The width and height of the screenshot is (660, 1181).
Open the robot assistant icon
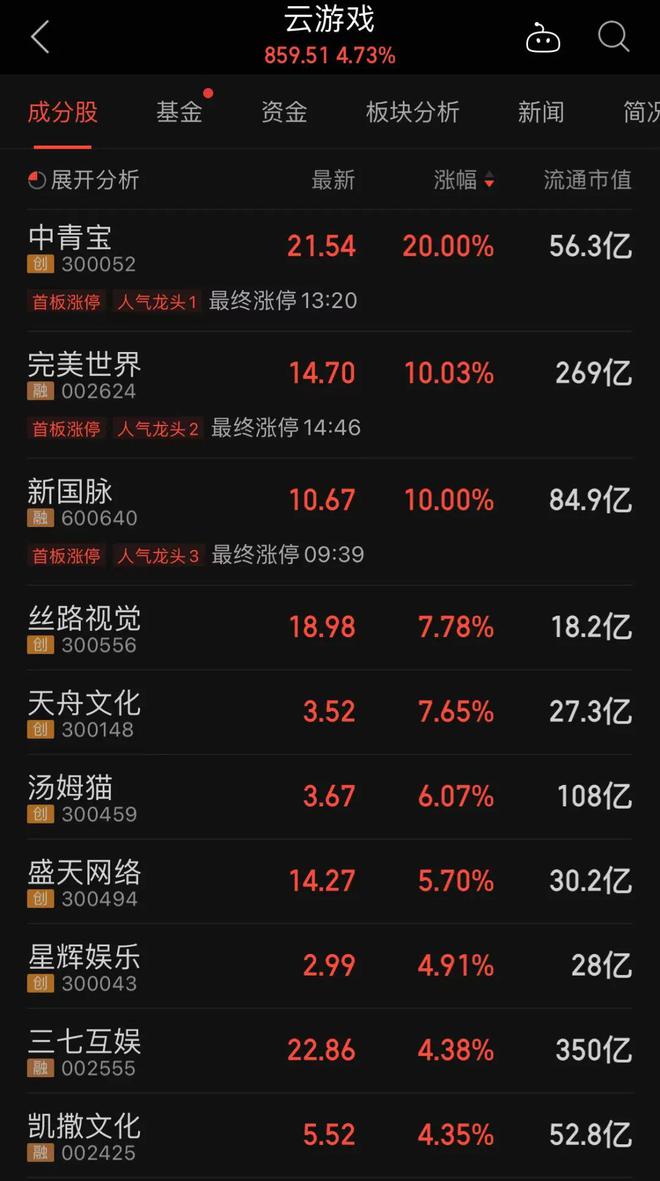click(x=543, y=38)
